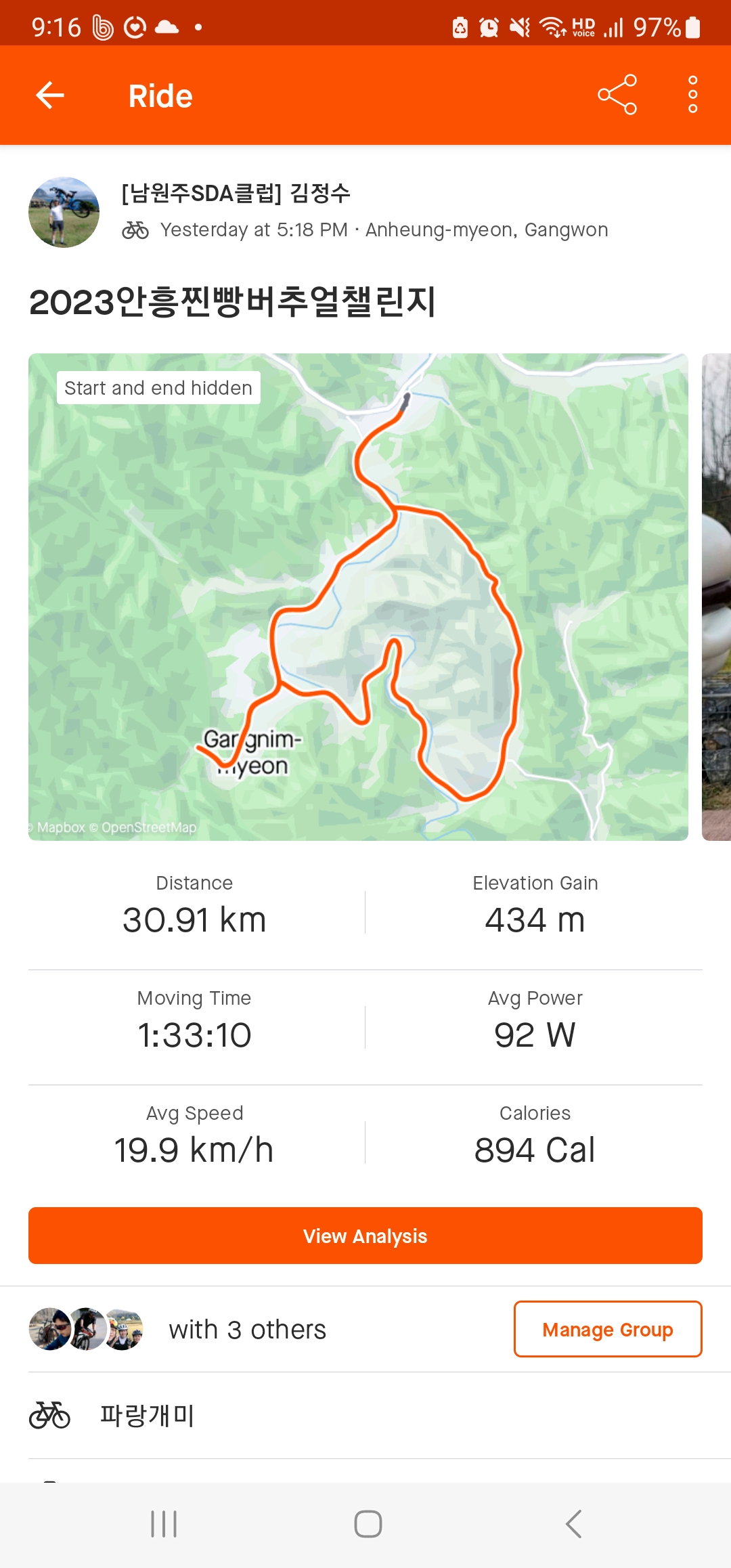Open the route map

pyautogui.click(x=358, y=596)
